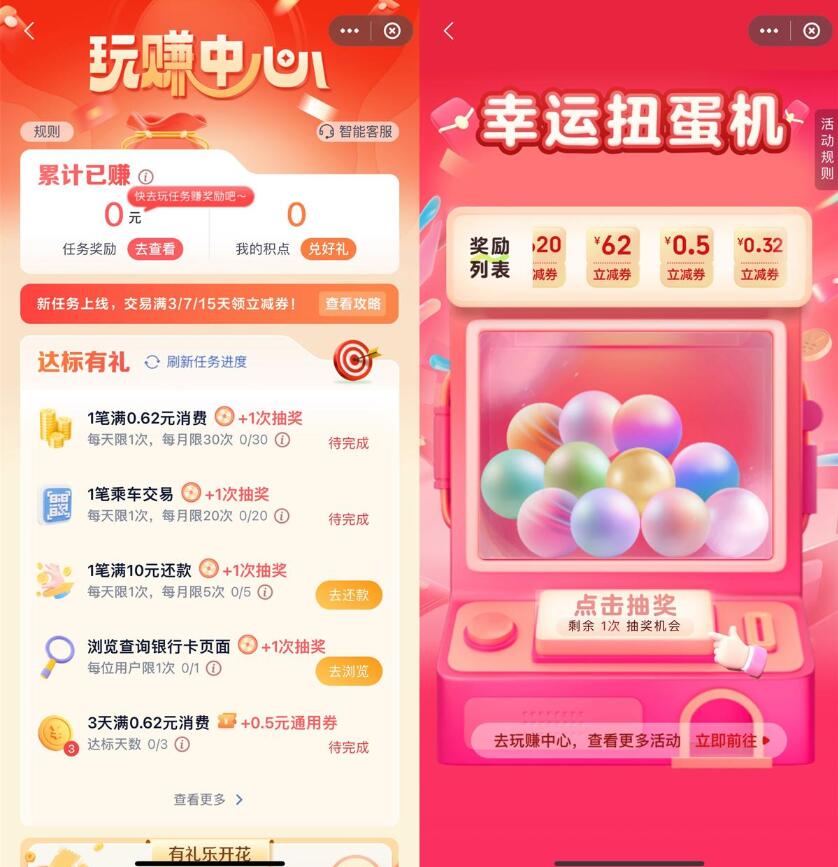
Task: Tap 去查看 under 任务奖励
Action: tap(154, 249)
